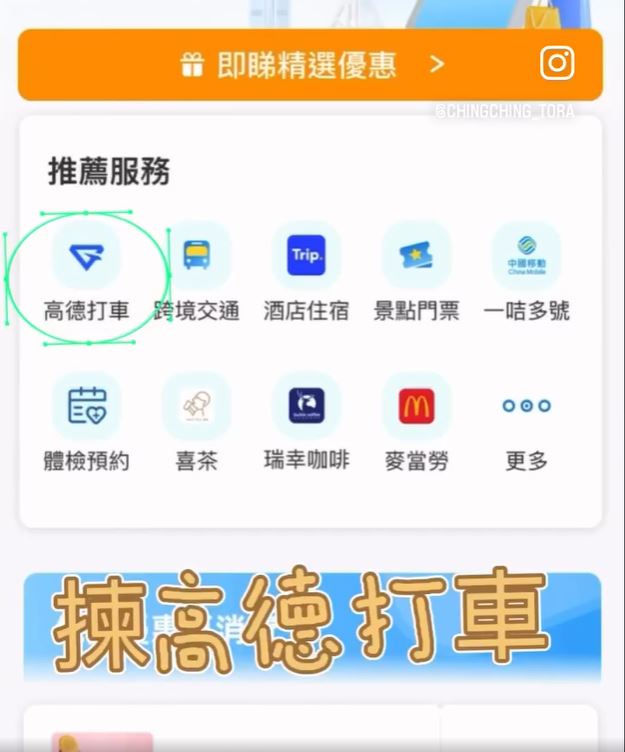Viewport: 625px width, 752px height.
Task: Select 酒店住宿 Trip hotel booking
Action: tap(306, 257)
